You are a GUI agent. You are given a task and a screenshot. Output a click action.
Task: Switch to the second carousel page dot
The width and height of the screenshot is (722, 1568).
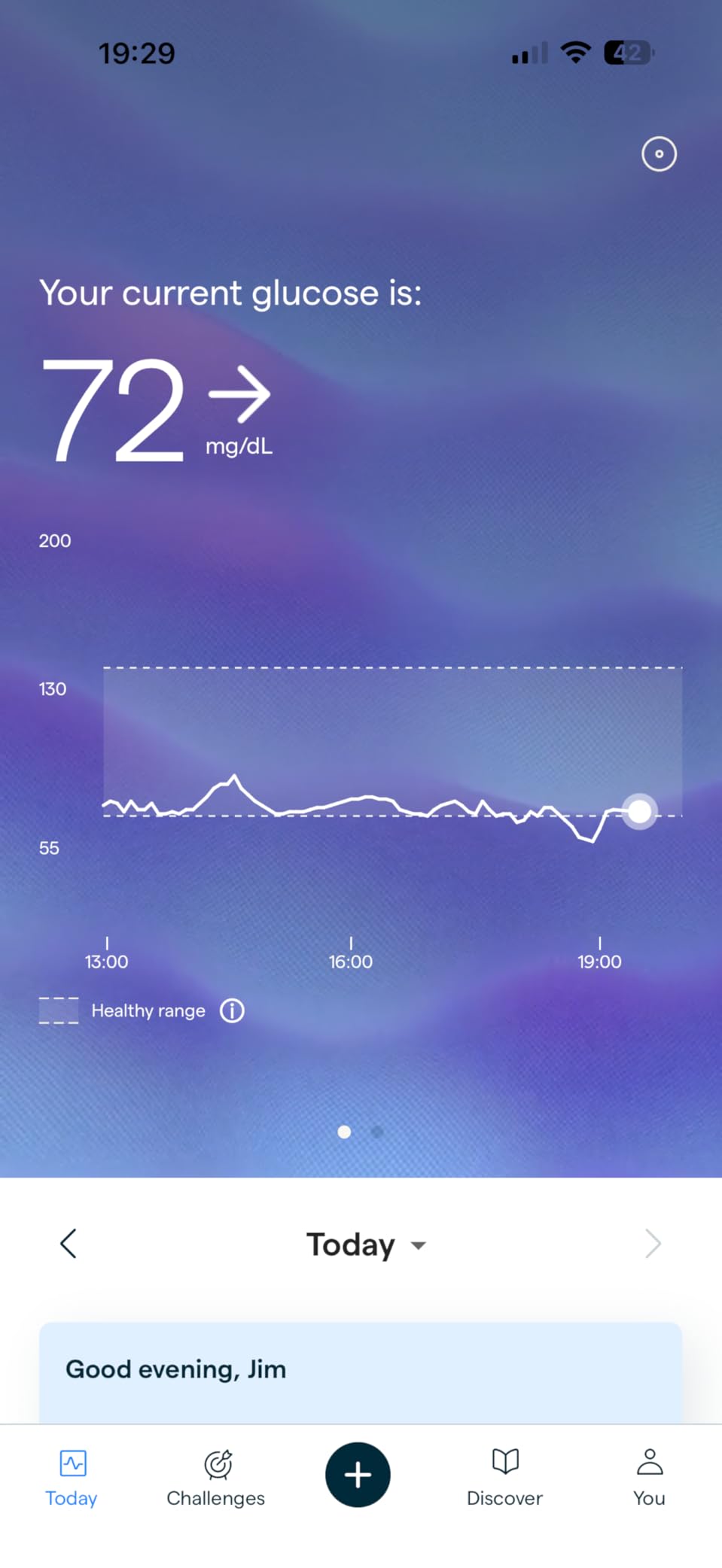[x=377, y=1132]
